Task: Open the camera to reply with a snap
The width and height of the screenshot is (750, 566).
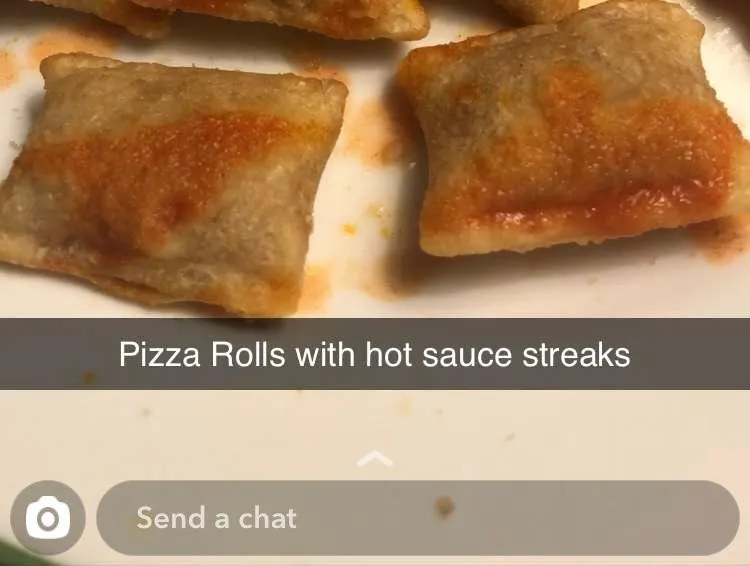Action: click(47, 518)
